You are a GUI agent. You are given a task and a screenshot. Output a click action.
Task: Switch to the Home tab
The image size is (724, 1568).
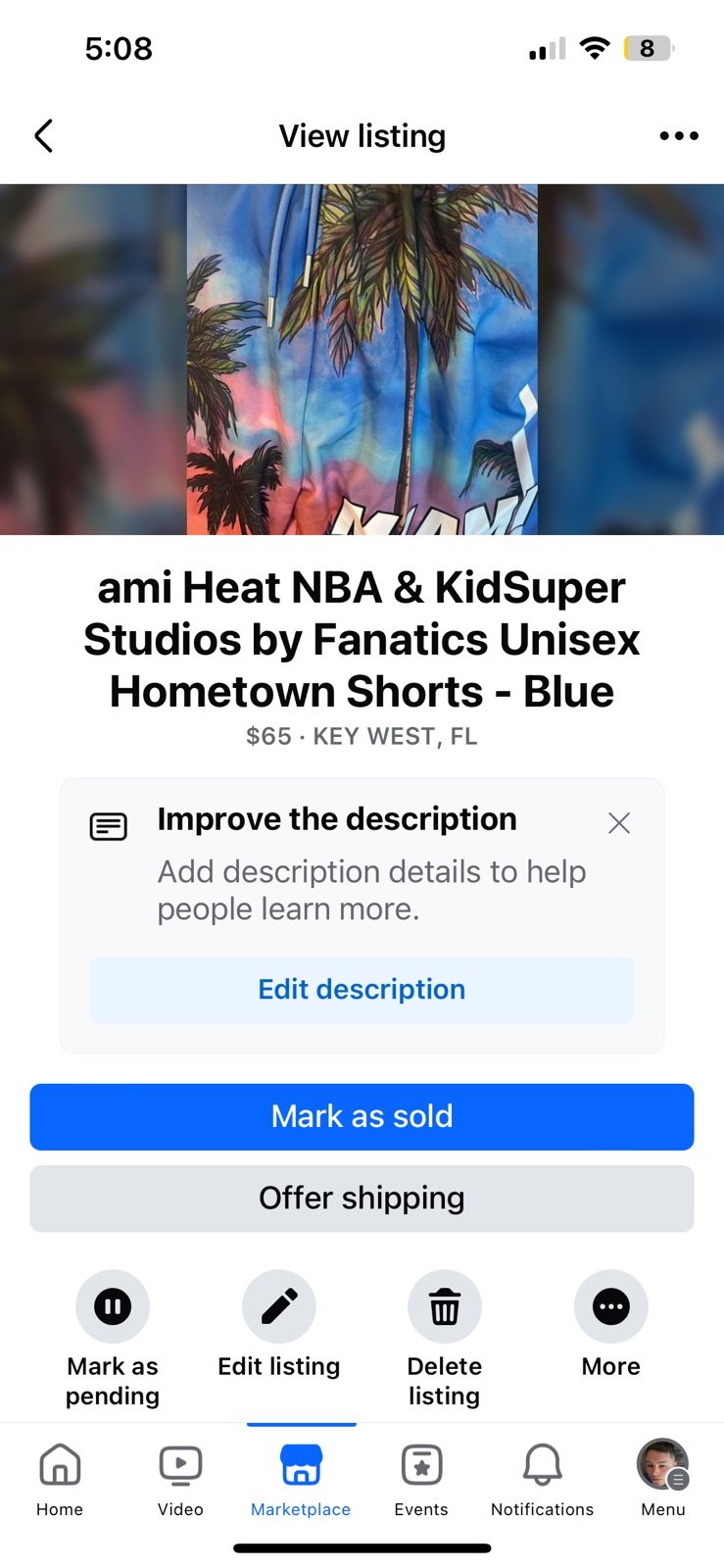coord(60,1481)
